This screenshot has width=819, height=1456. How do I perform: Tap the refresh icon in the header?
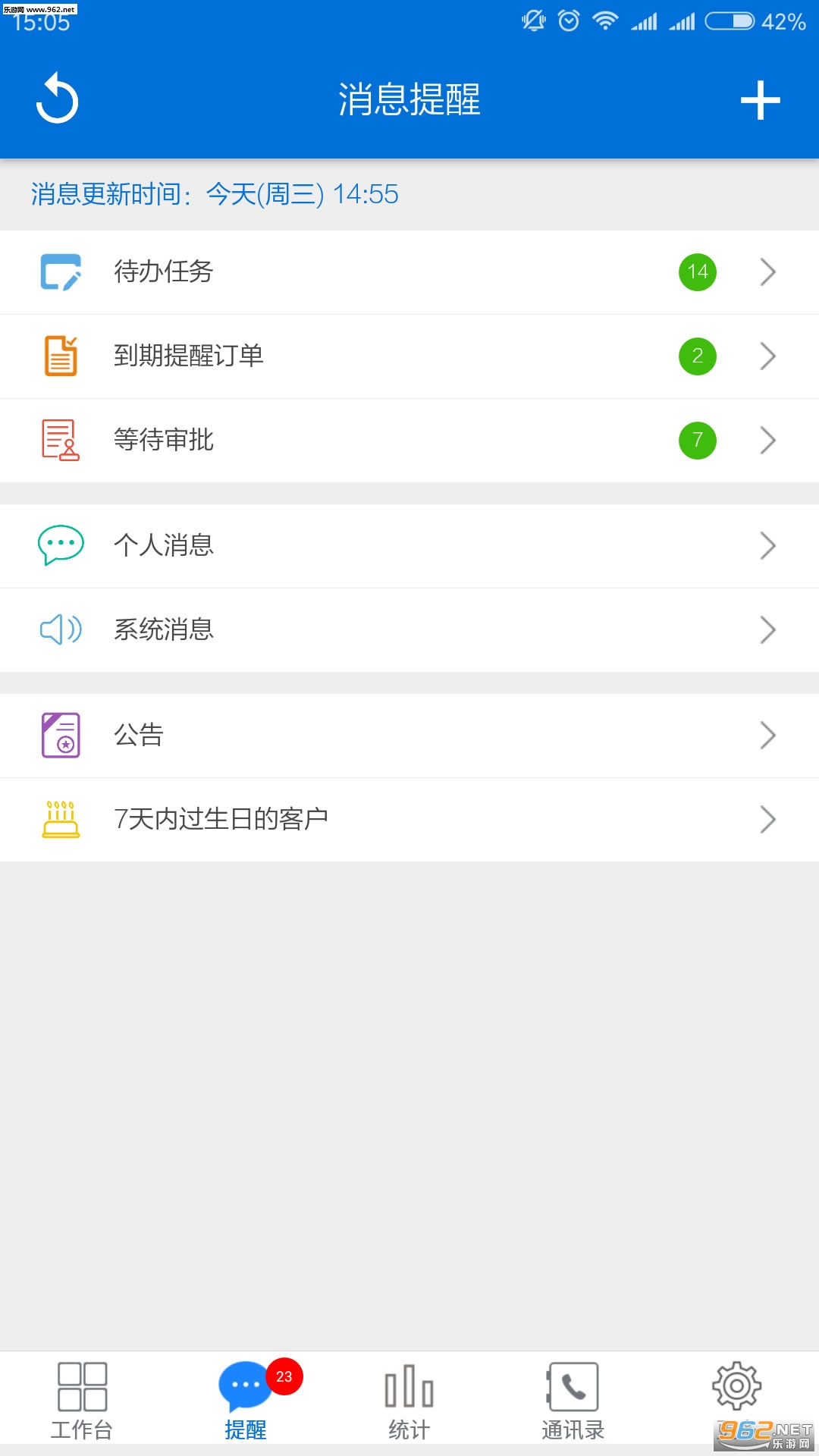click(58, 99)
